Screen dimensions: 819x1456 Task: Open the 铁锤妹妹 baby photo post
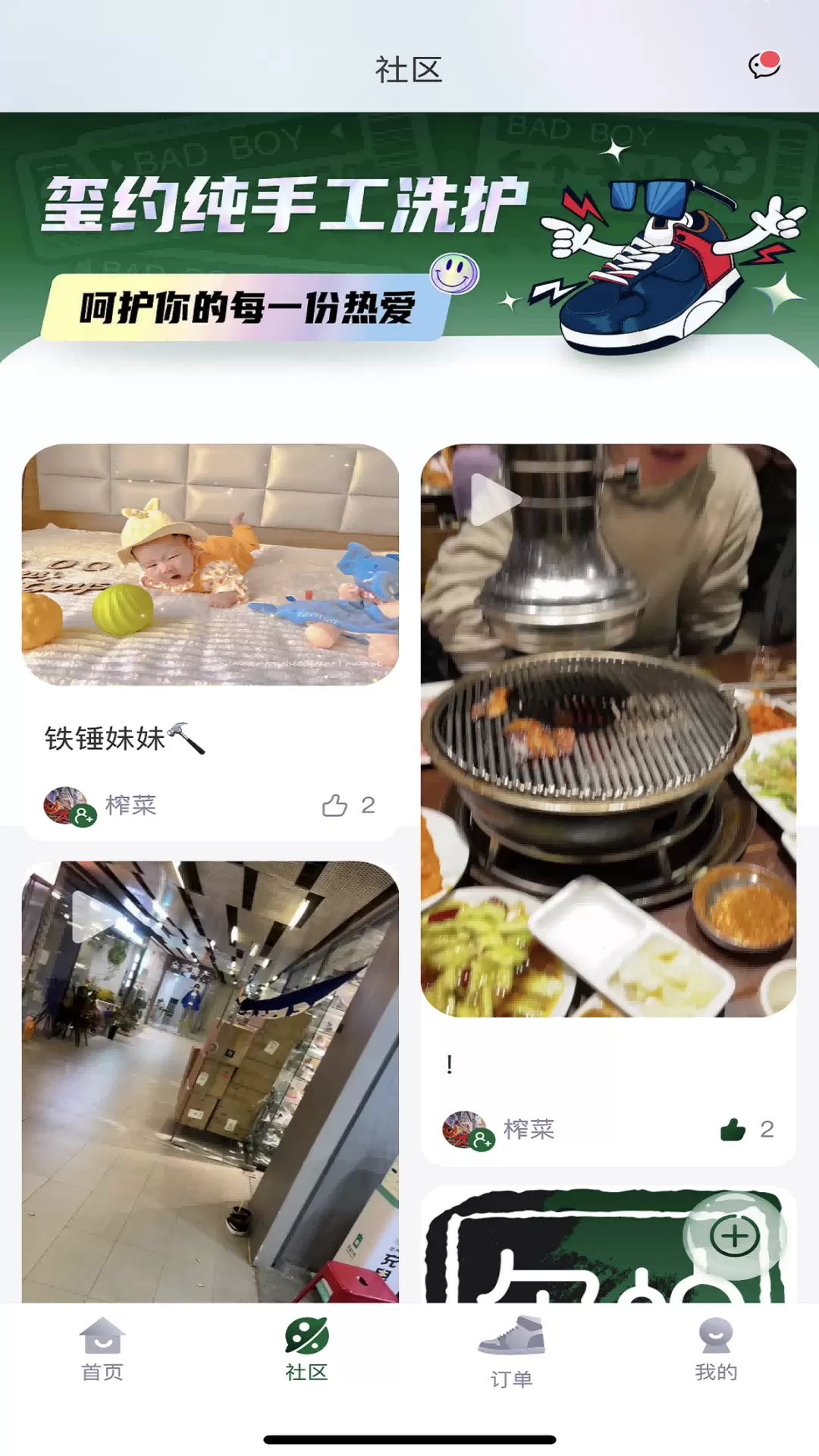coord(210,565)
